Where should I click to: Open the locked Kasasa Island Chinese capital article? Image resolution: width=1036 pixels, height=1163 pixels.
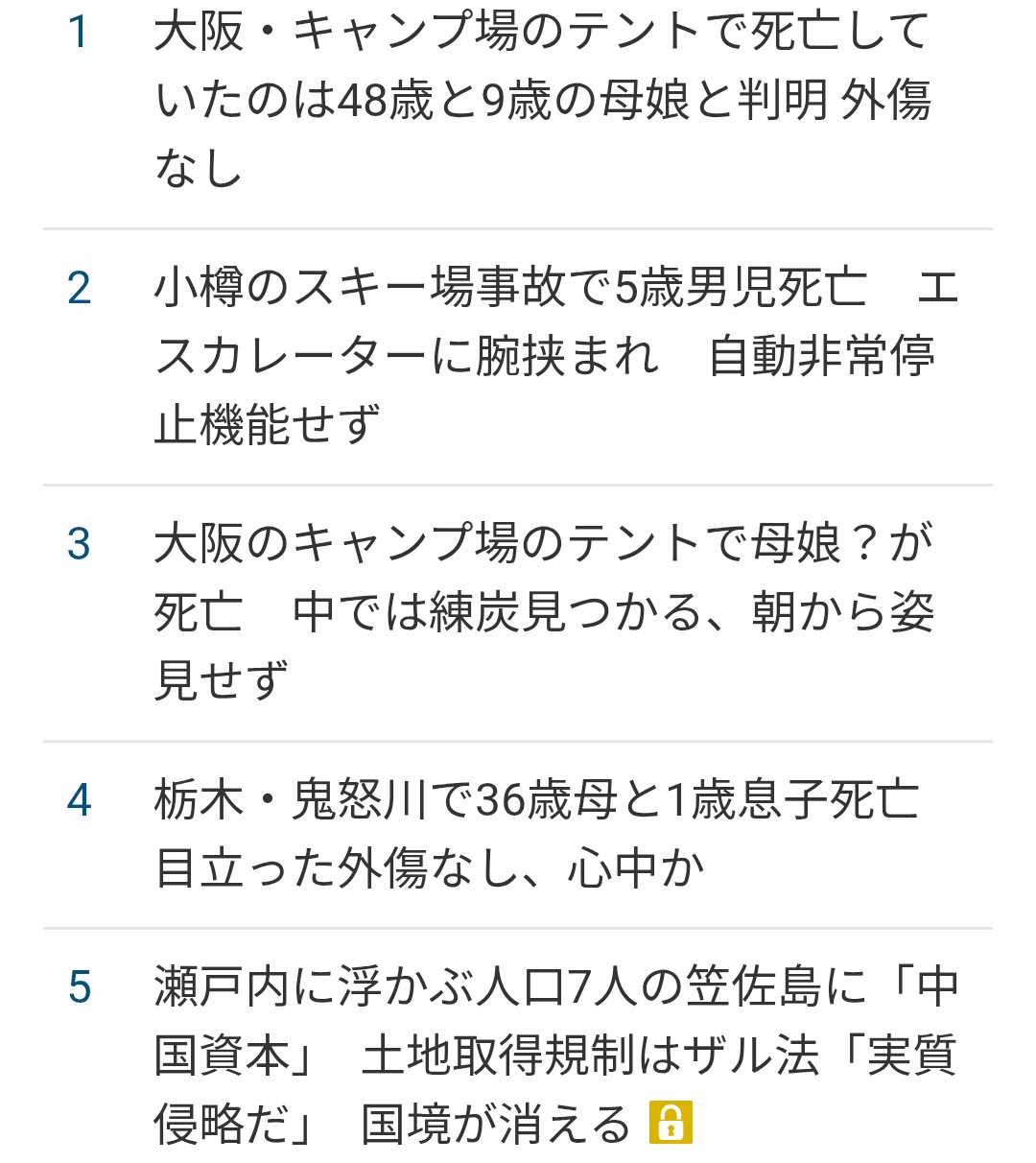pos(554,1056)
